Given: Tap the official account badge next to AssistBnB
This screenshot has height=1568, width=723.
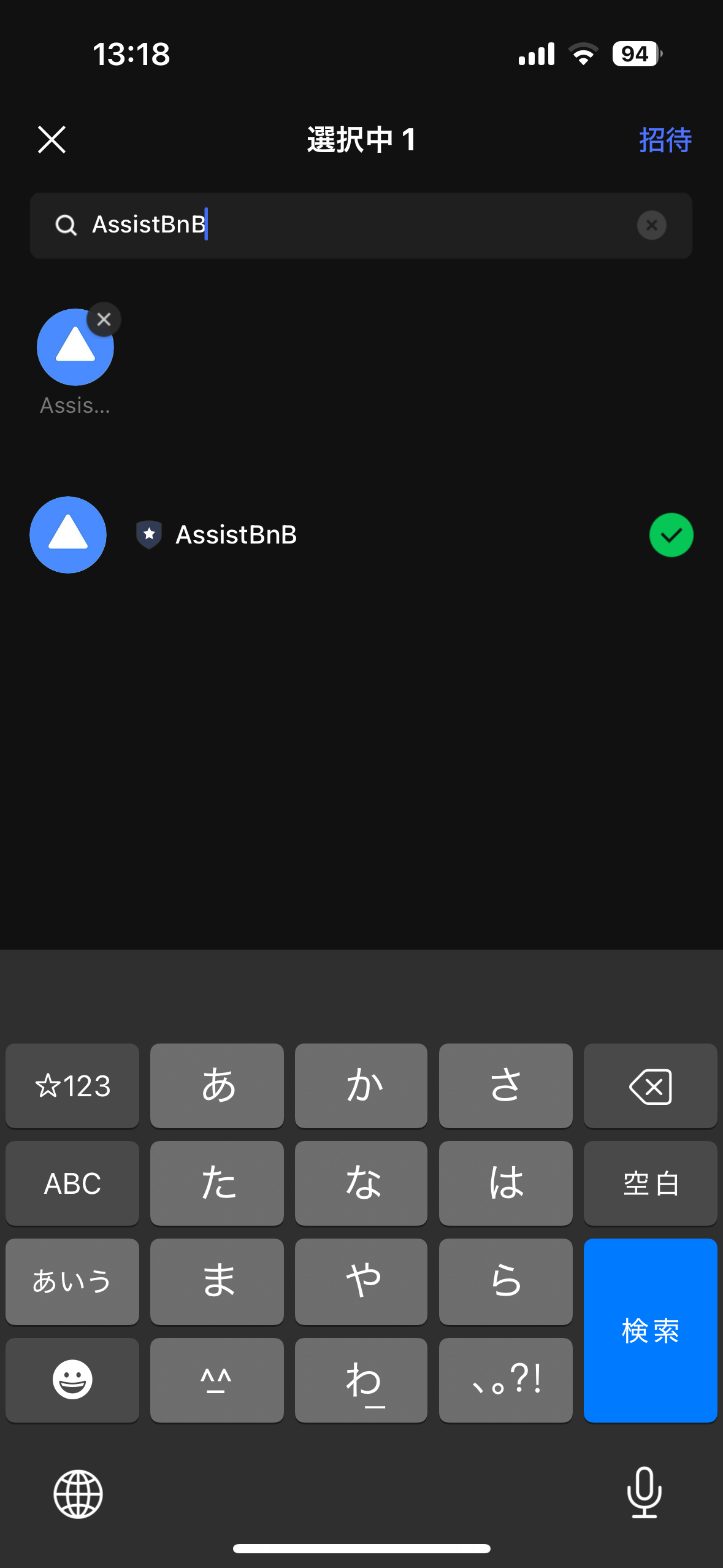Looking at the screenshot, I should pyautogui.click(x=148, y=534).
